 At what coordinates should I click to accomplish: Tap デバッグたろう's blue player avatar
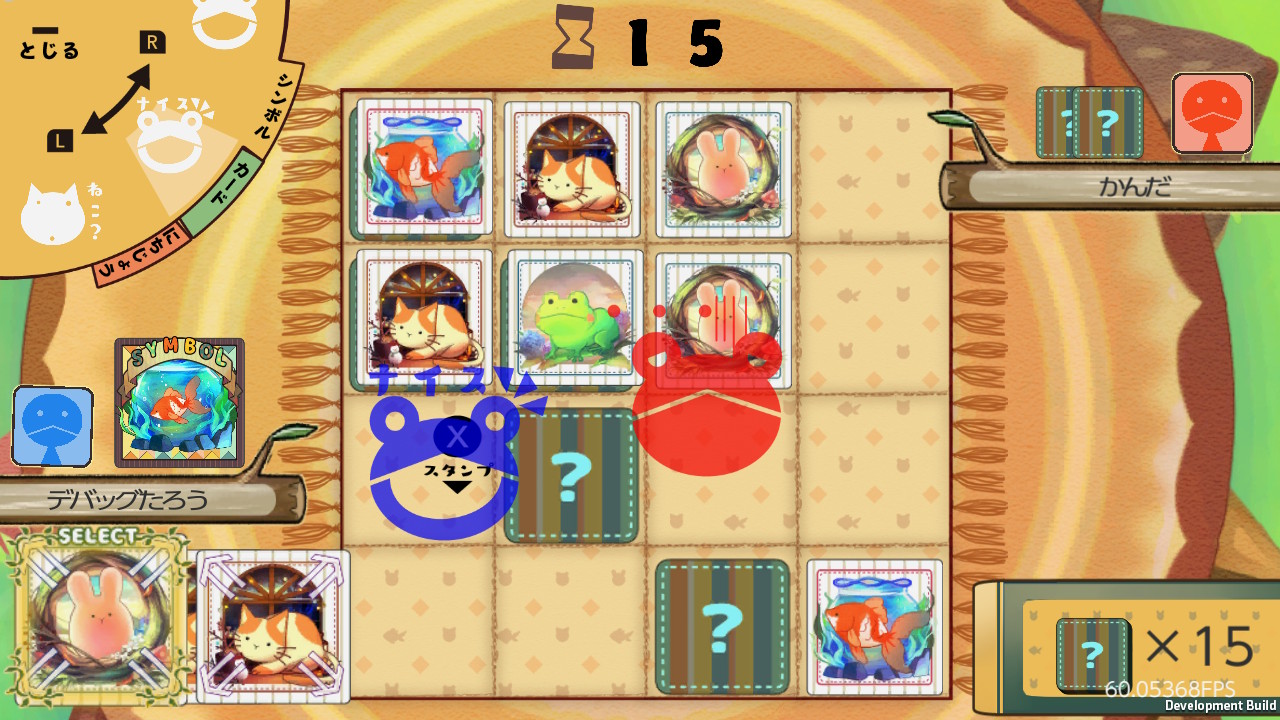[x=53, y=426]
